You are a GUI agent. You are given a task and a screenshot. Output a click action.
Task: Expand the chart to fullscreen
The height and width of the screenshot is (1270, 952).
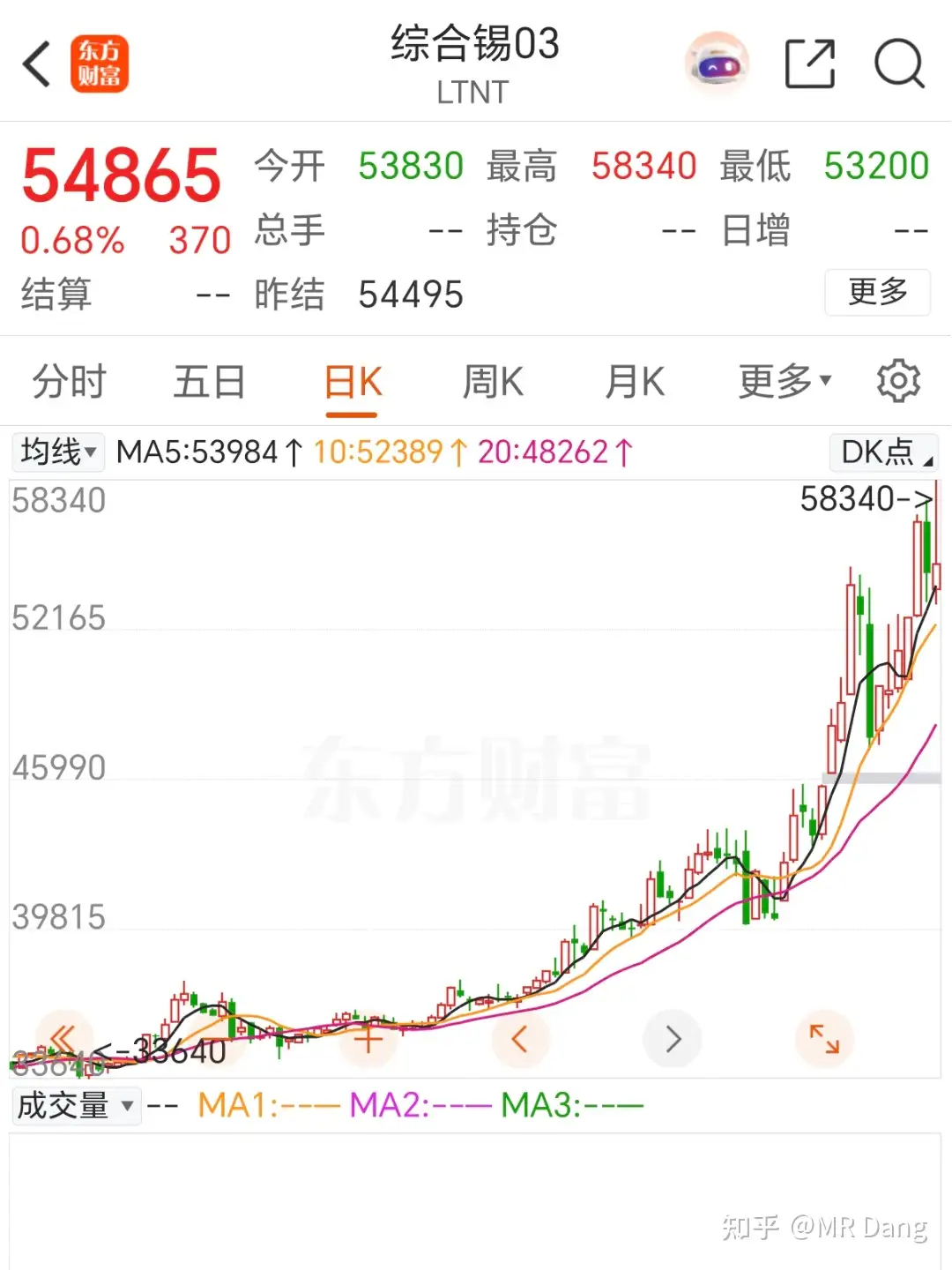point(824,1039)
